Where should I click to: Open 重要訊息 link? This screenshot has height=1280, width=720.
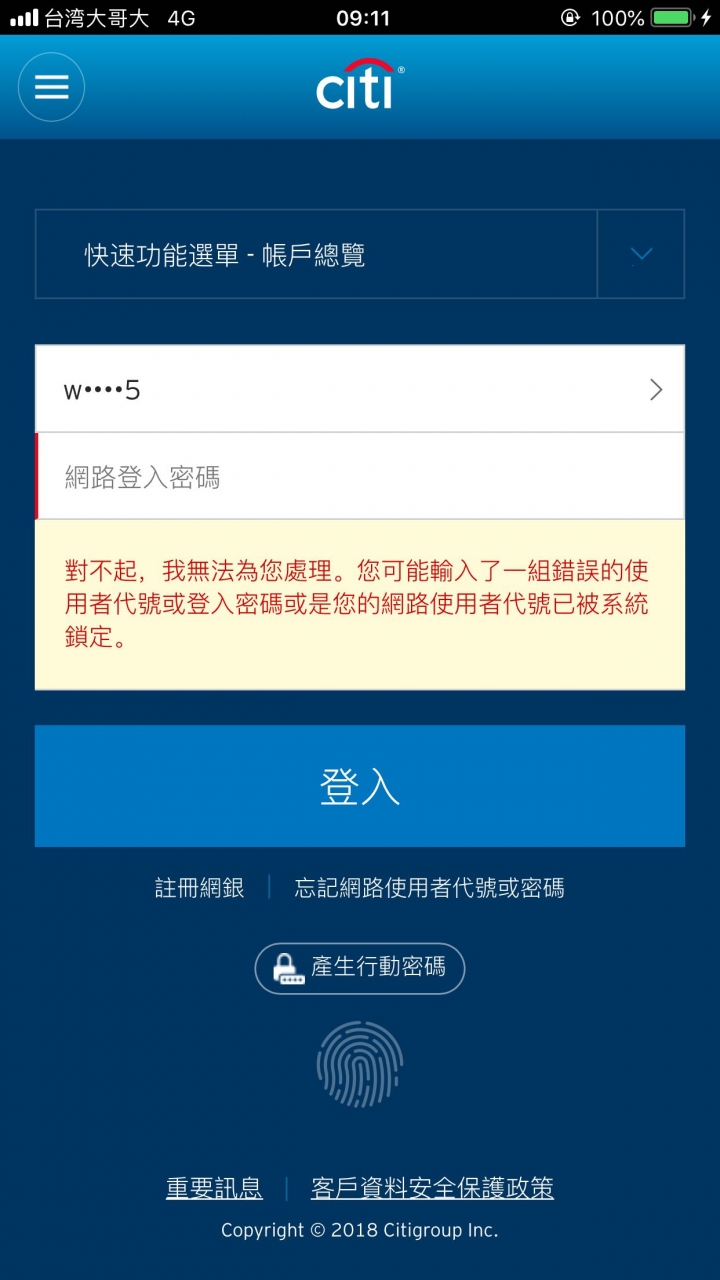(214, 1188)
